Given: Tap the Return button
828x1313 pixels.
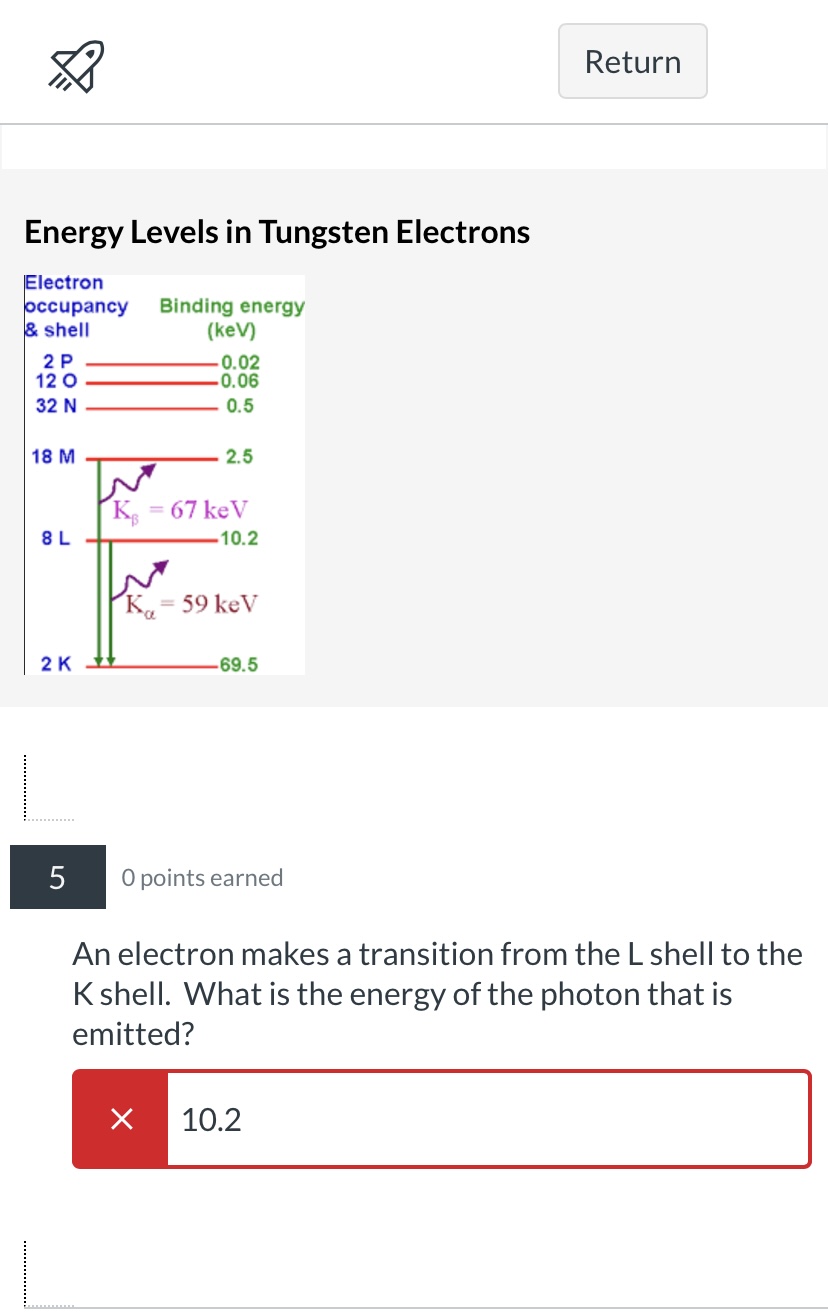Looking at the screenshot, I should [x=632, y=61].
